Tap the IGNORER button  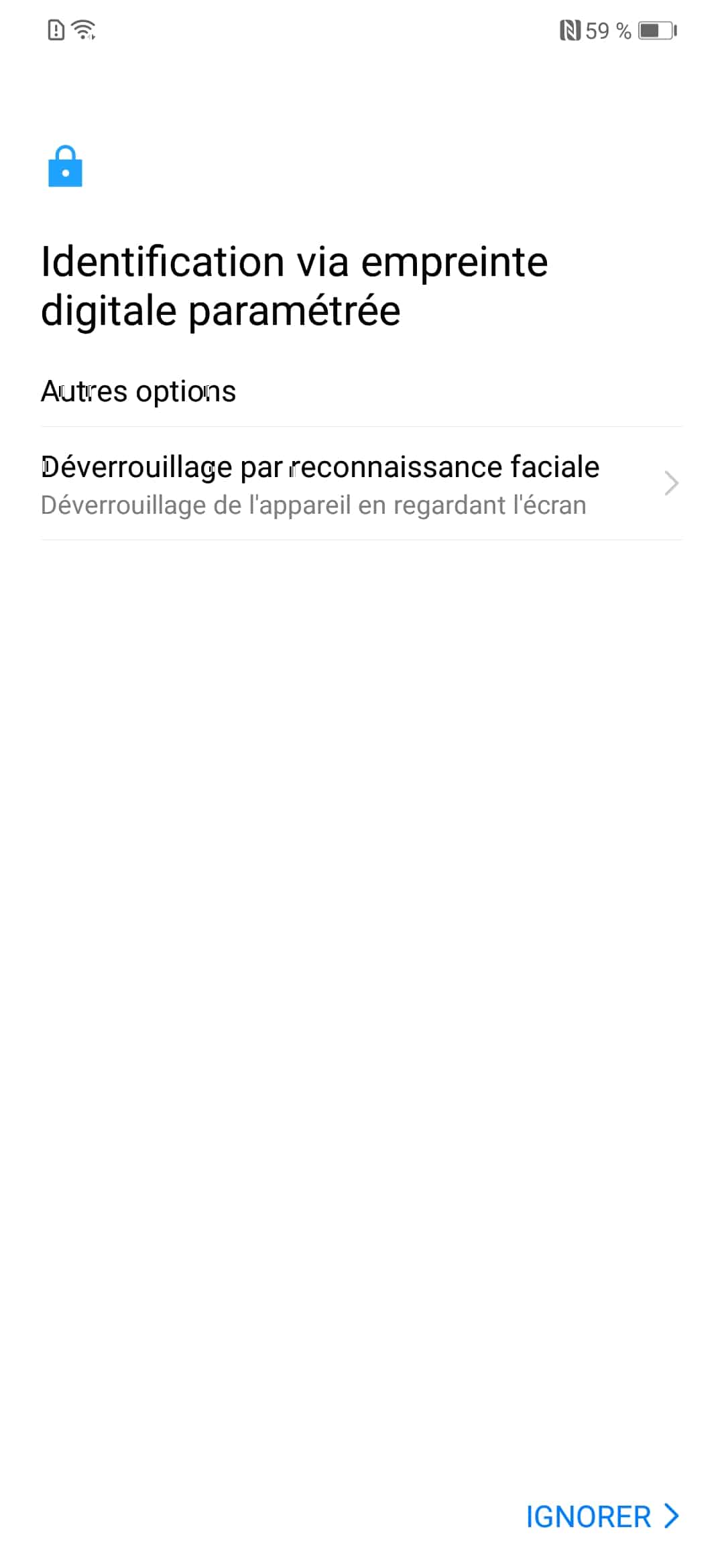point(602,1516)
